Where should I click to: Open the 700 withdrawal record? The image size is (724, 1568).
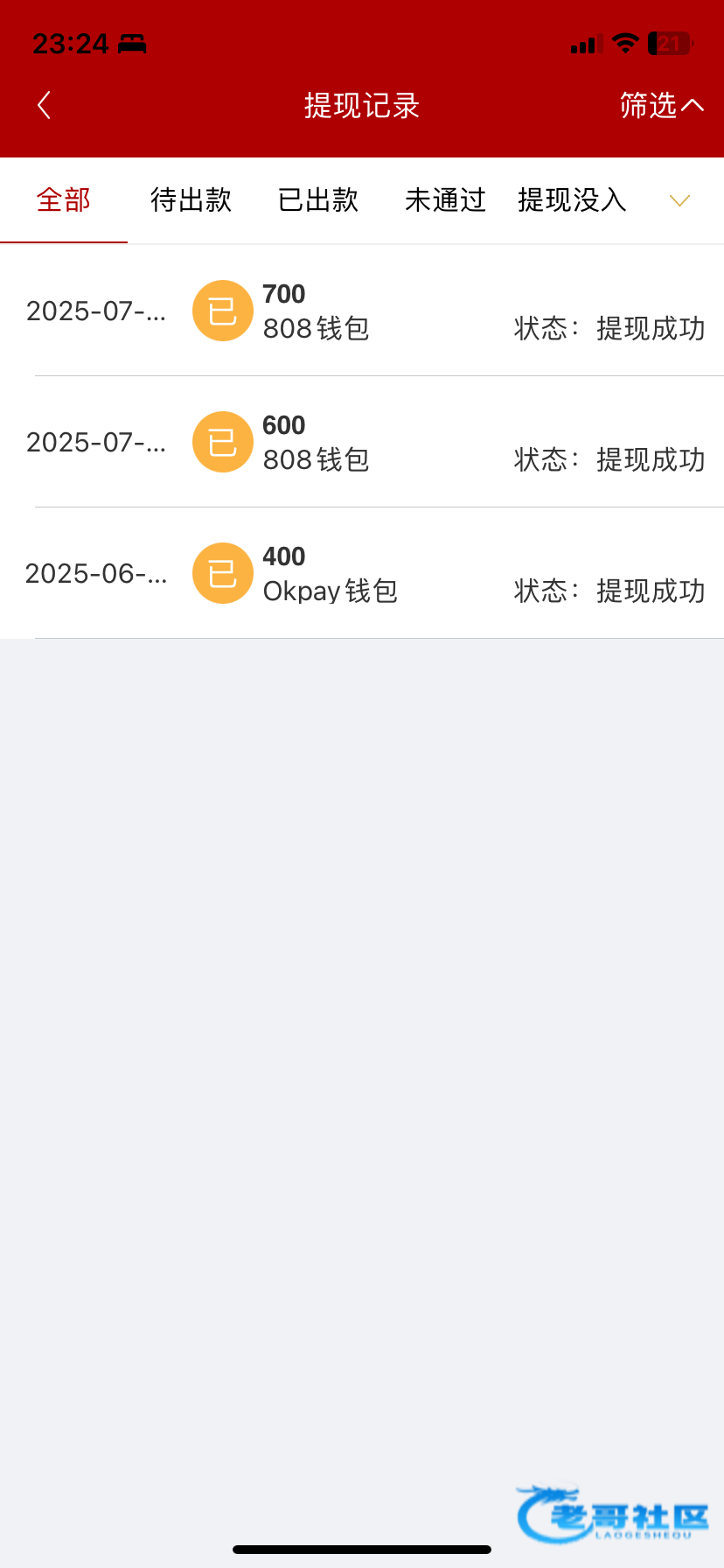point(362,311)
